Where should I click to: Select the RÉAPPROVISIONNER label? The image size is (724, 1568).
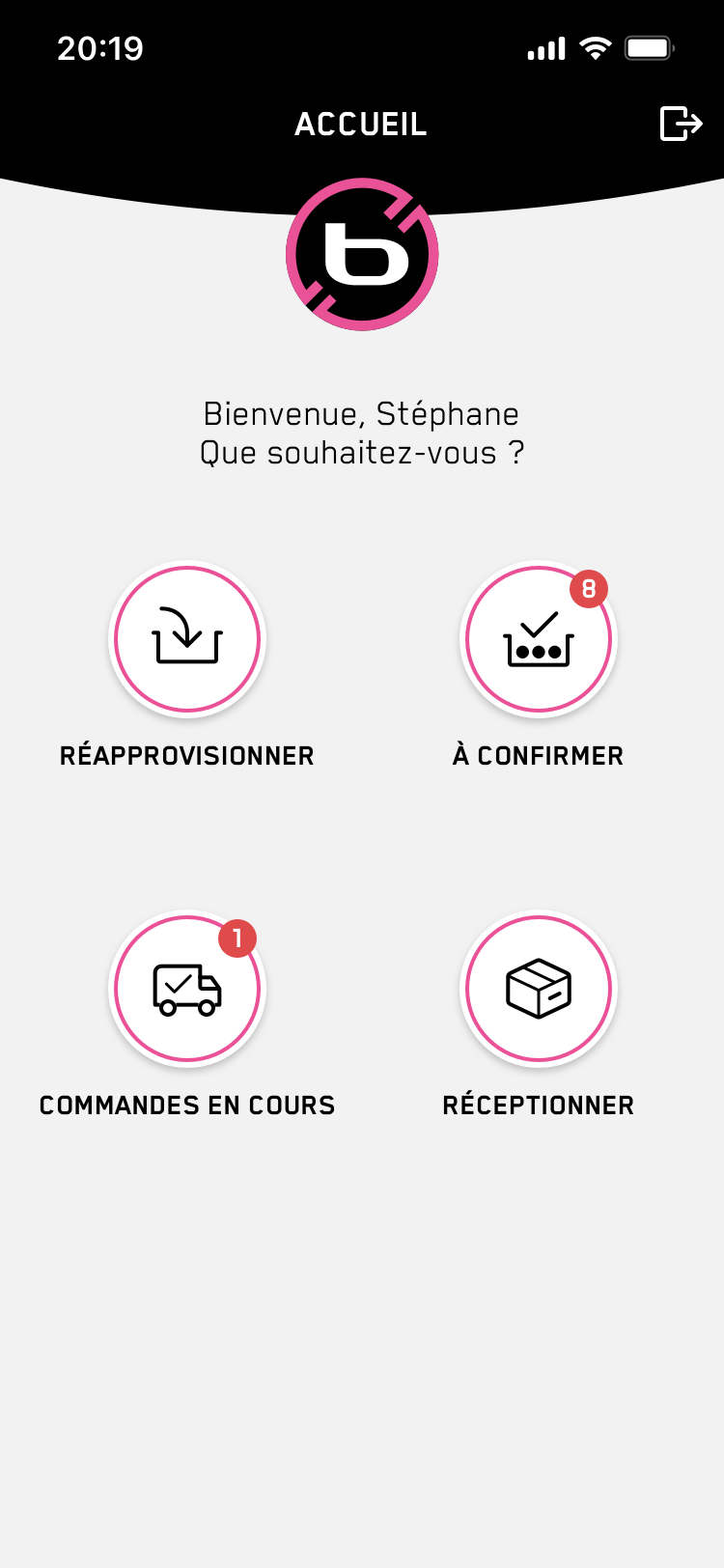187,756
